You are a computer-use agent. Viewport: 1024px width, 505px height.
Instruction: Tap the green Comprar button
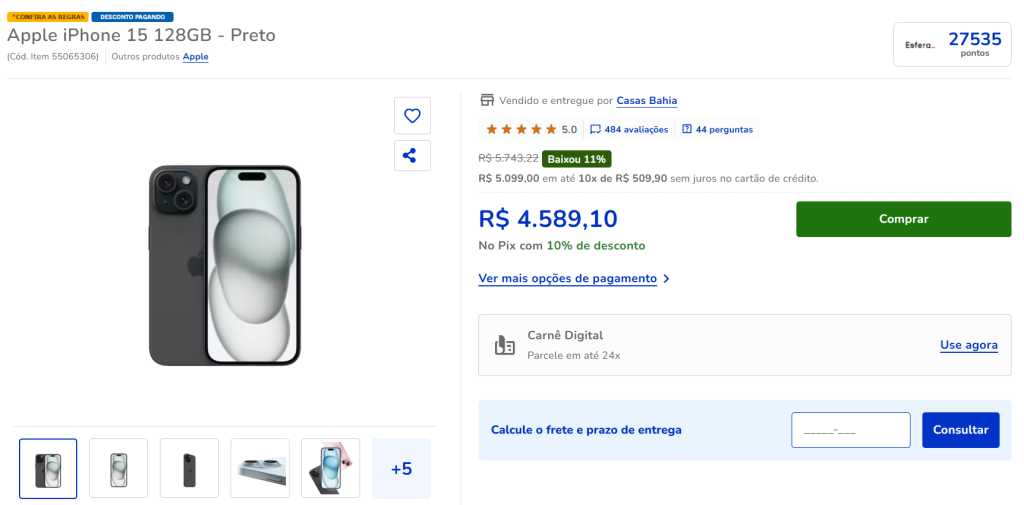coord(903,219)
